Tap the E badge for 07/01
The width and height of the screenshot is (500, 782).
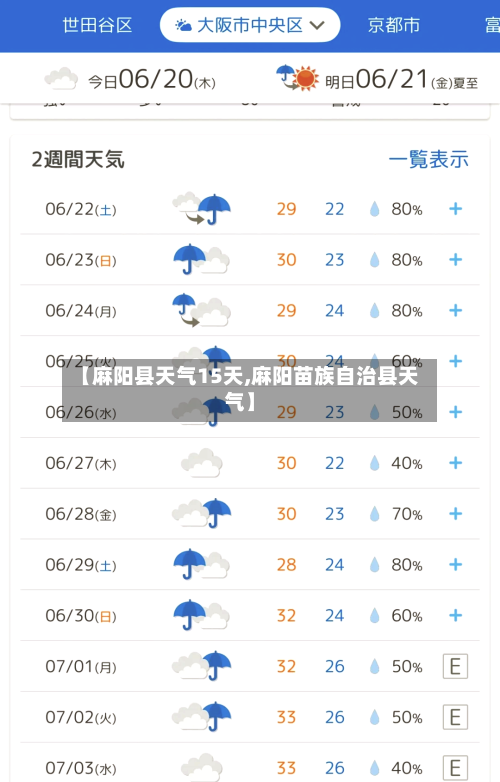[x=455, y=666]
